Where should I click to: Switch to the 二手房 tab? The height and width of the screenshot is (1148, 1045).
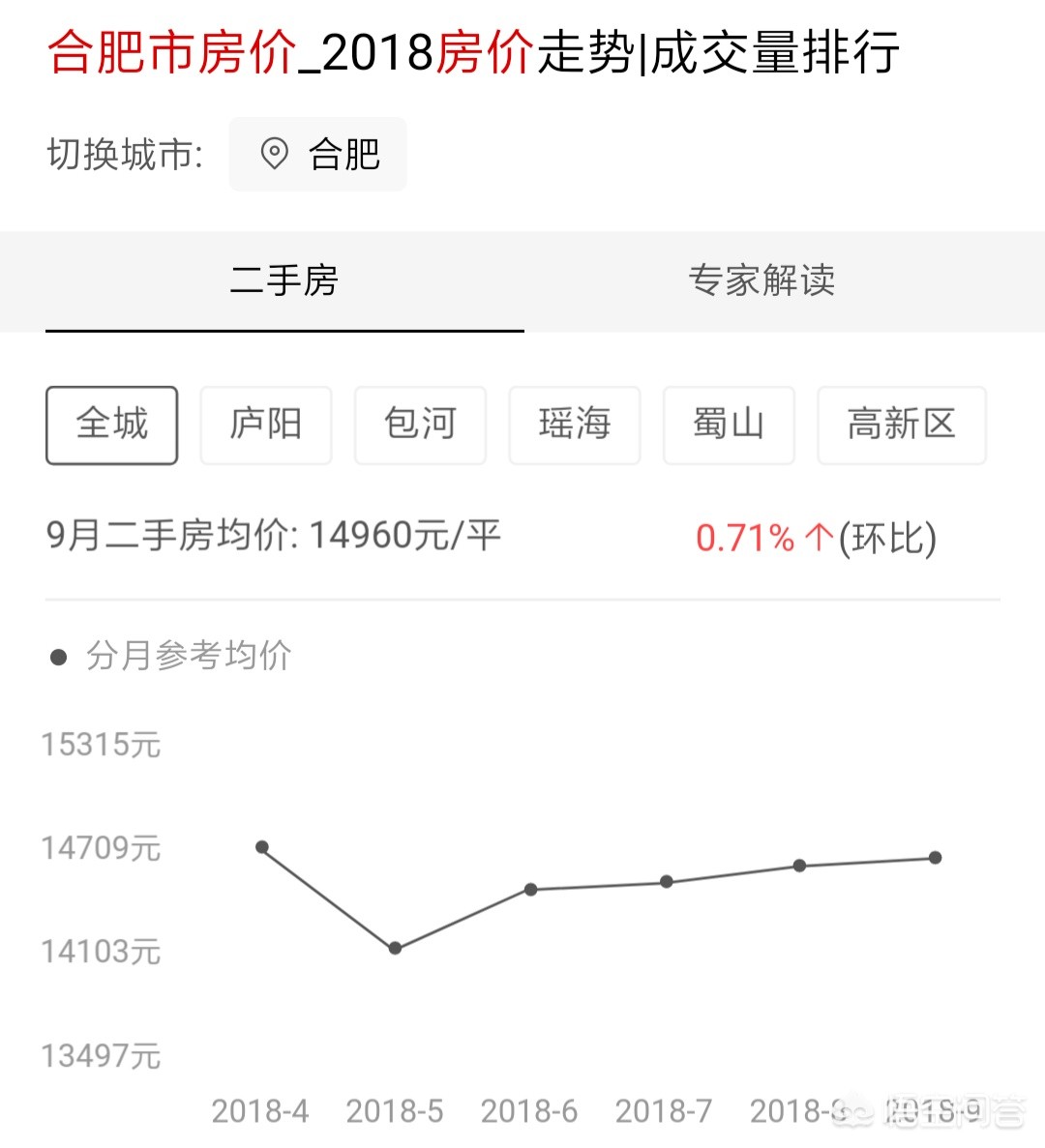(283, 281)
